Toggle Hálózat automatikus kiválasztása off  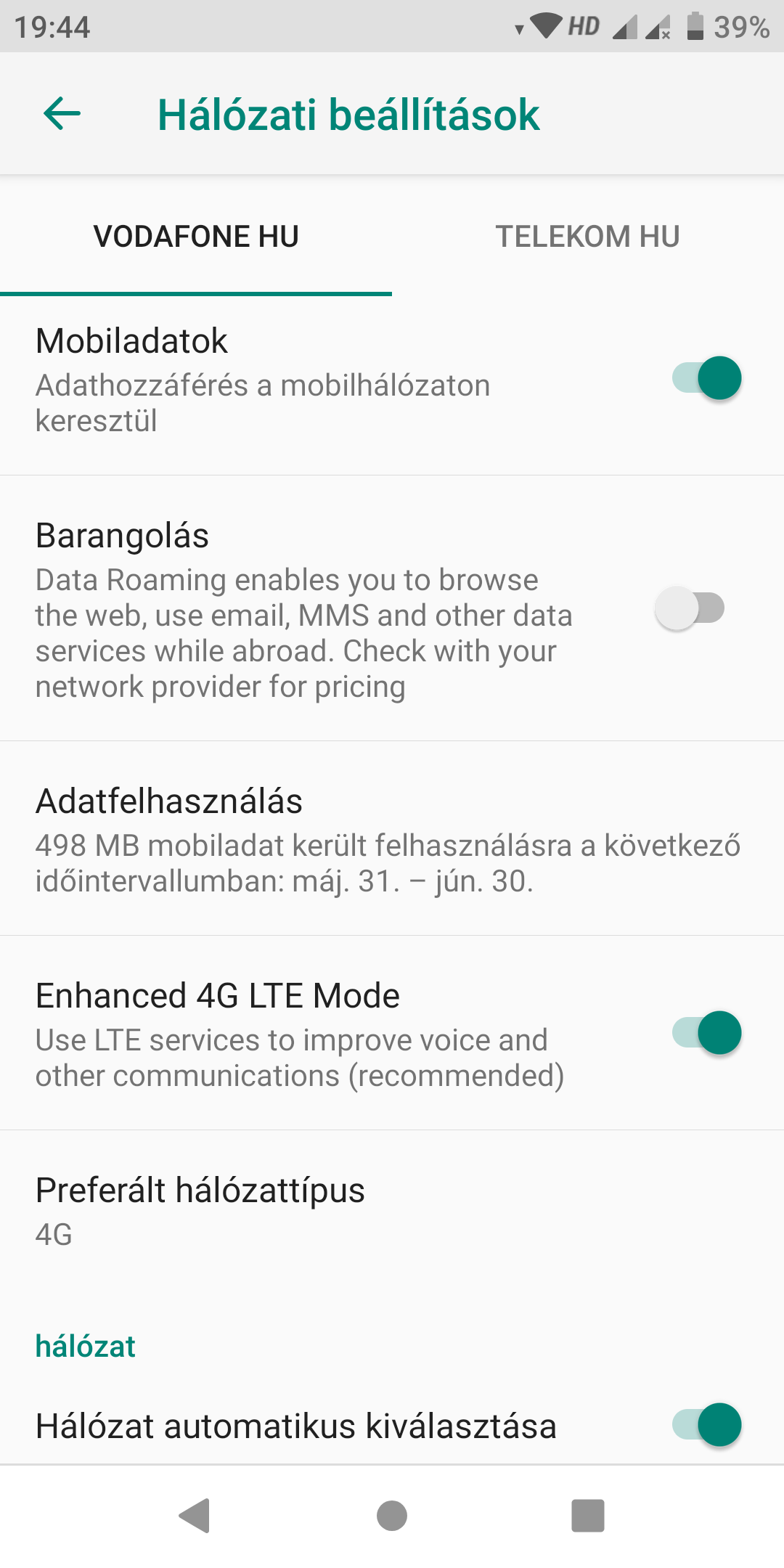pyautogui.click(x=706, y=1425)
